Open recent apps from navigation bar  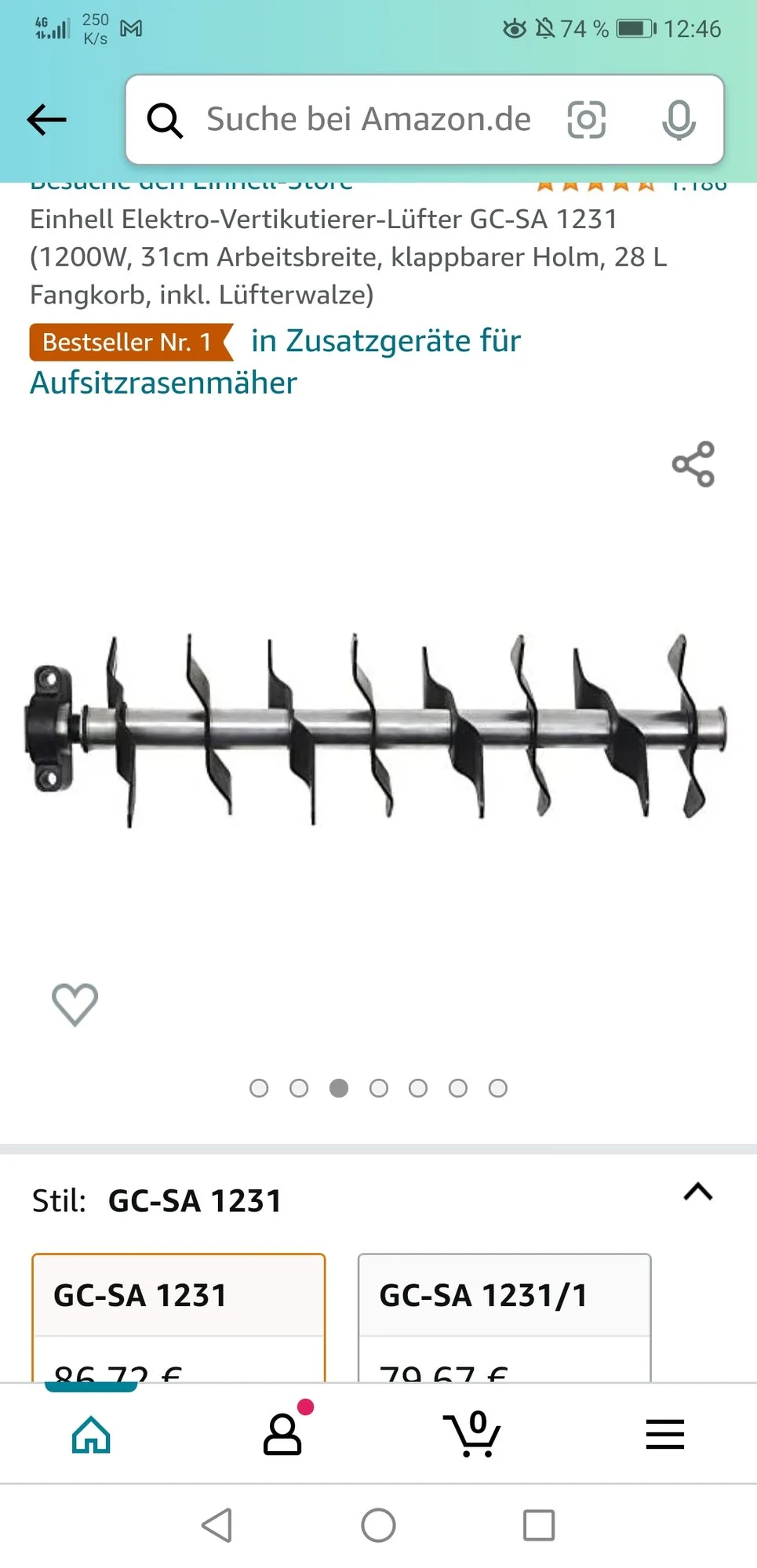pos(539,1526)
